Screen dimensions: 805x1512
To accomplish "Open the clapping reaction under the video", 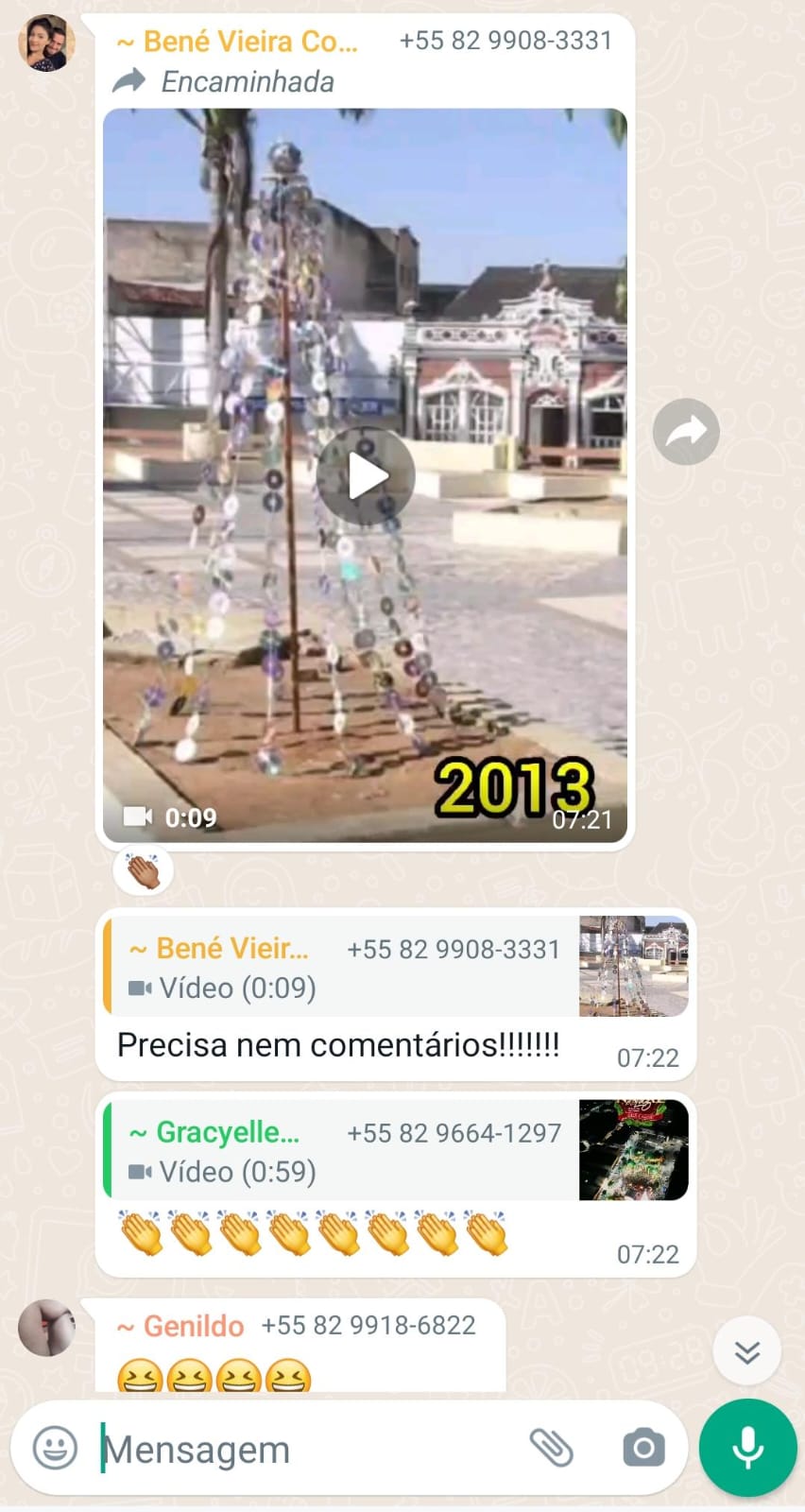I will pyautogui.click(x=144, y=871).
